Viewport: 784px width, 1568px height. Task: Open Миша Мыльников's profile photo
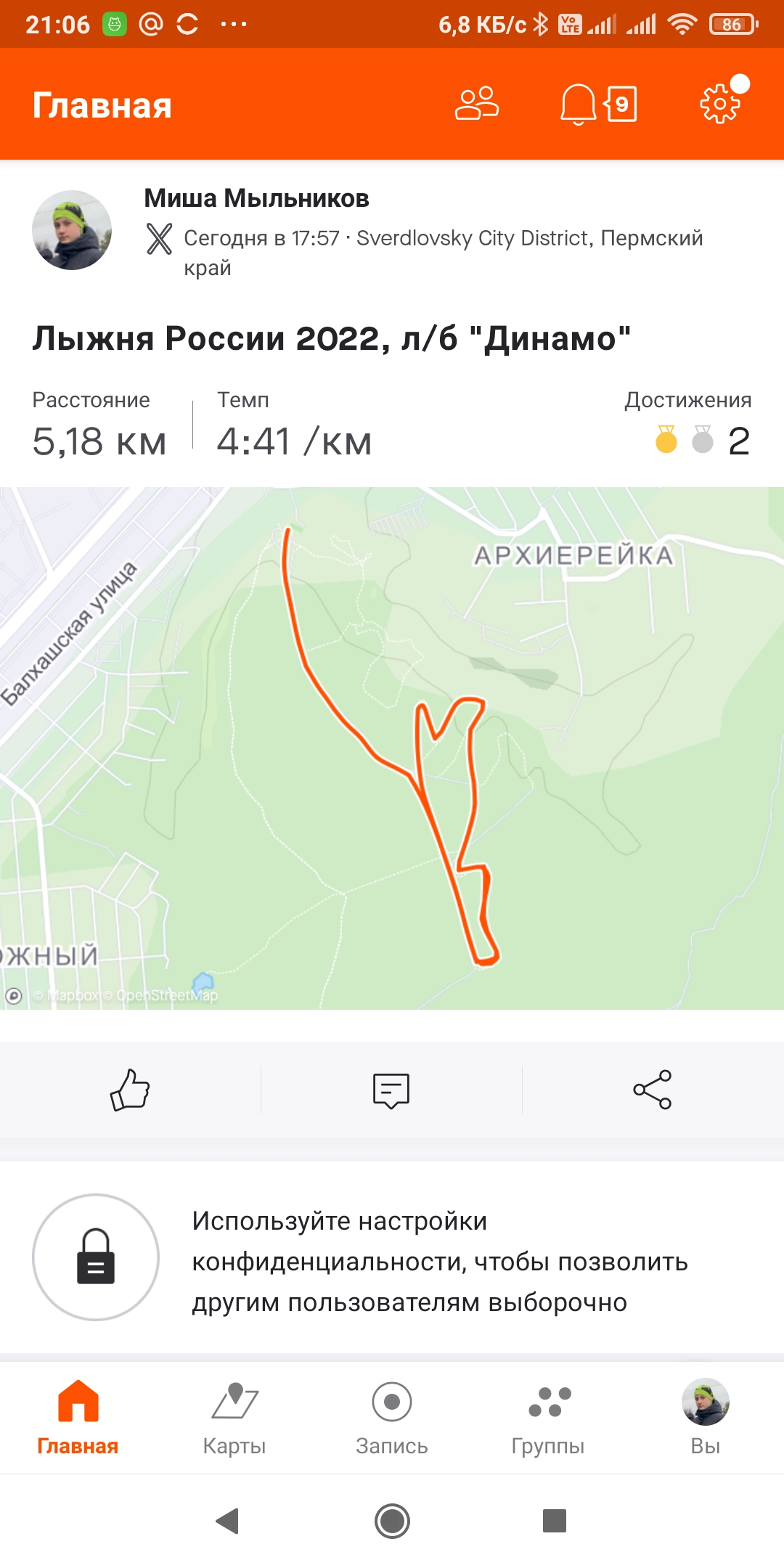(72, 230)
